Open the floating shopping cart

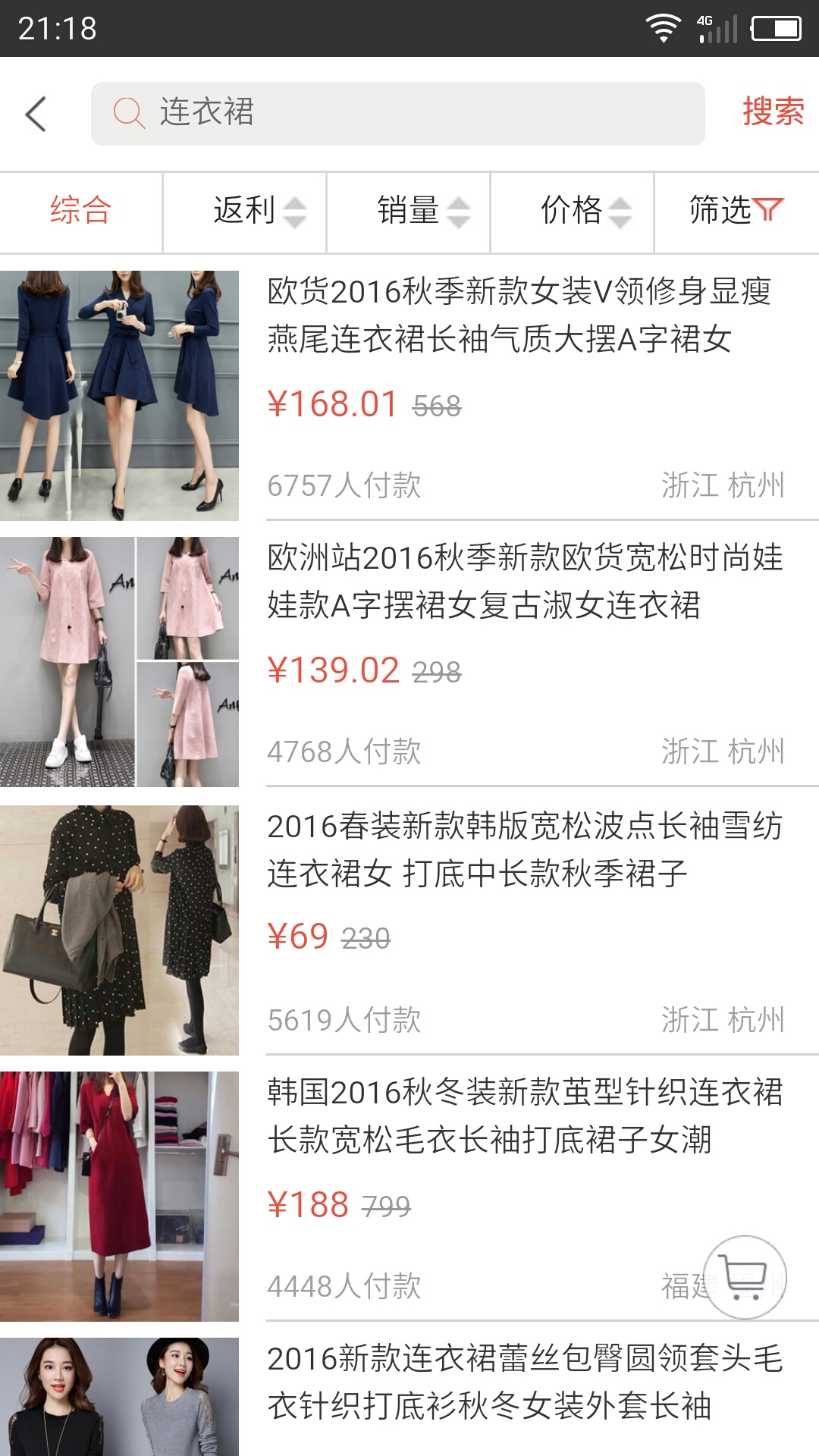(745, 1277)
